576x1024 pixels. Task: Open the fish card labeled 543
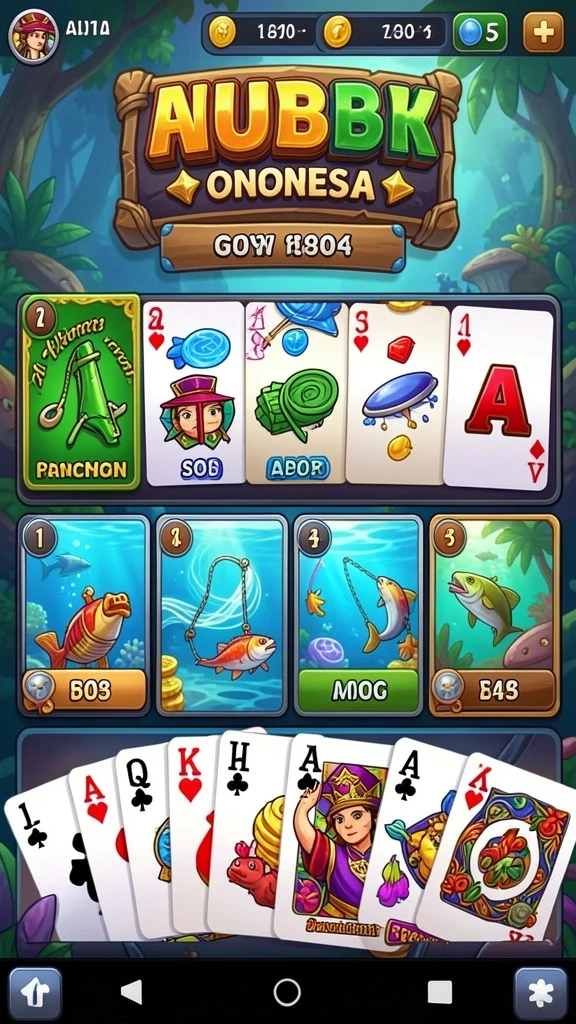click(495, 615)
